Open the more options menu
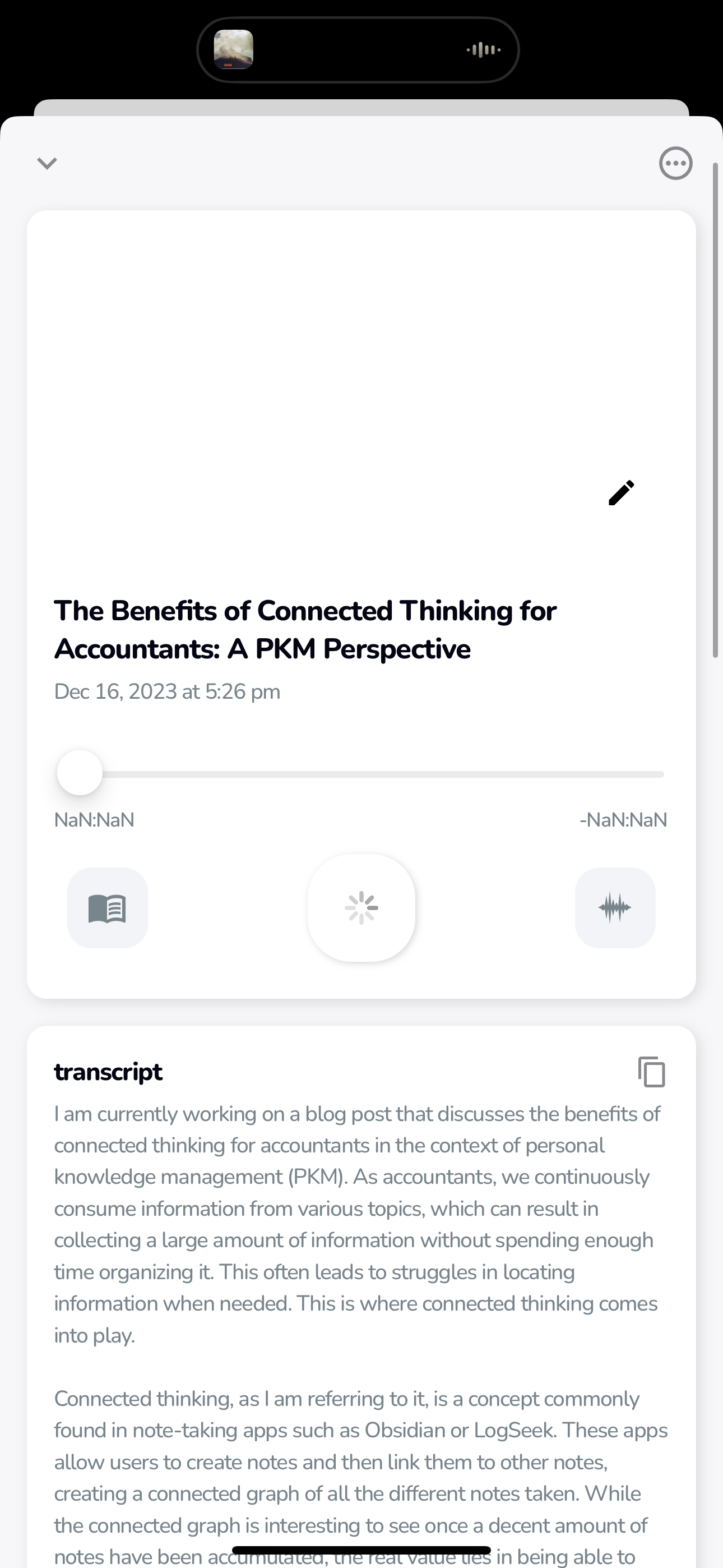723x1568 pixels. click(675, 163)
